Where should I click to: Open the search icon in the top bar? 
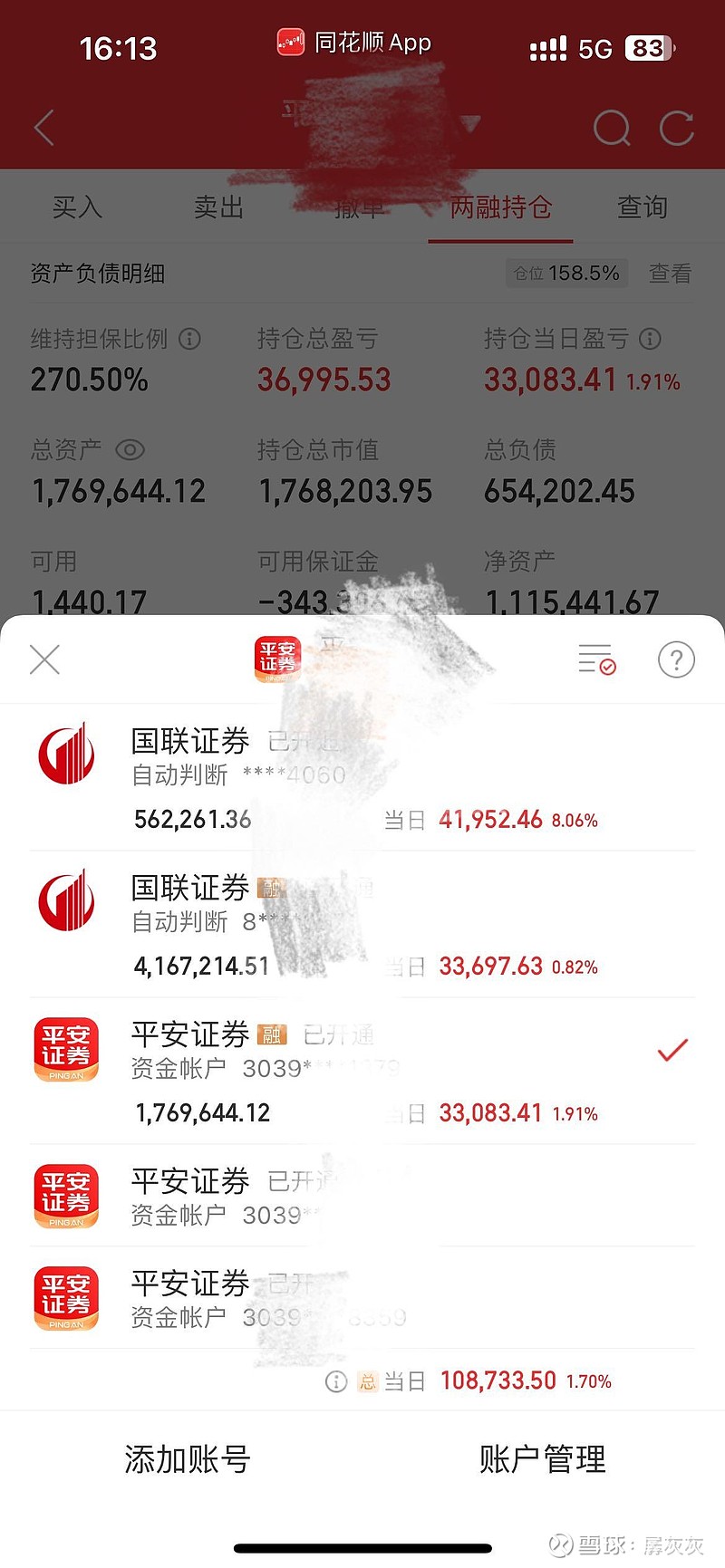pos(612,129)
